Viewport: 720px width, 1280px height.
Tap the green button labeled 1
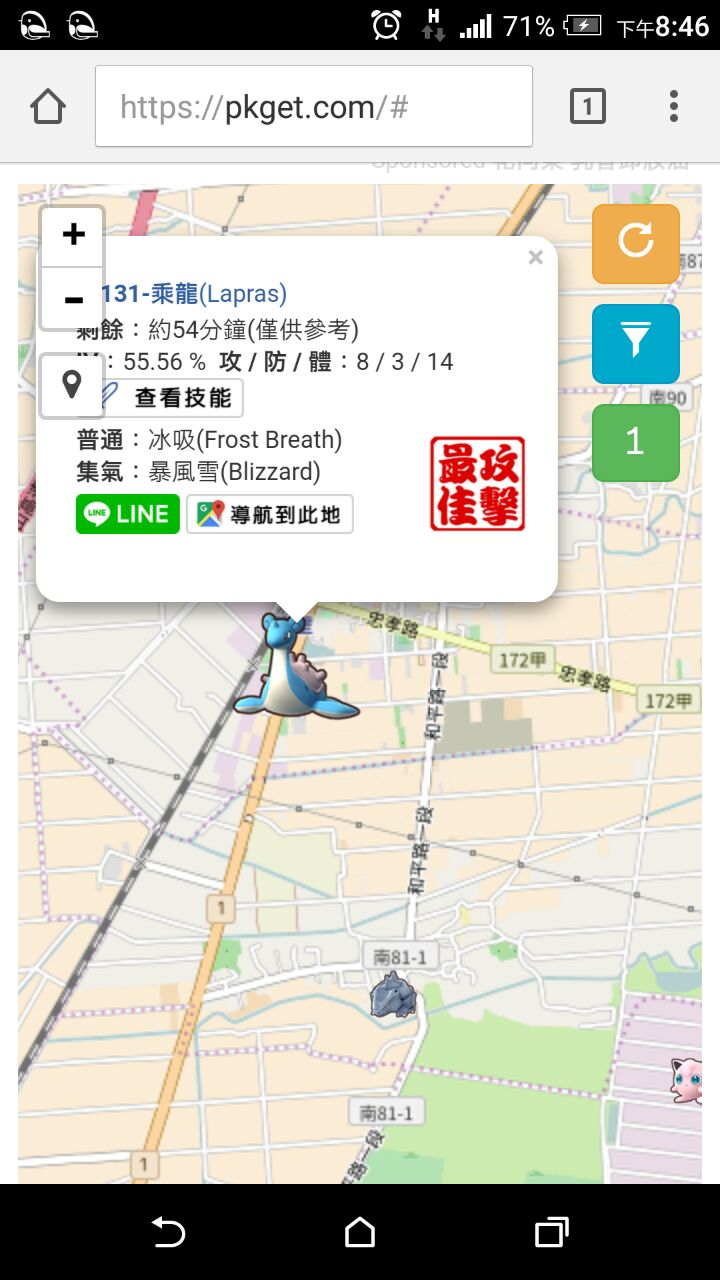point(636,442)
